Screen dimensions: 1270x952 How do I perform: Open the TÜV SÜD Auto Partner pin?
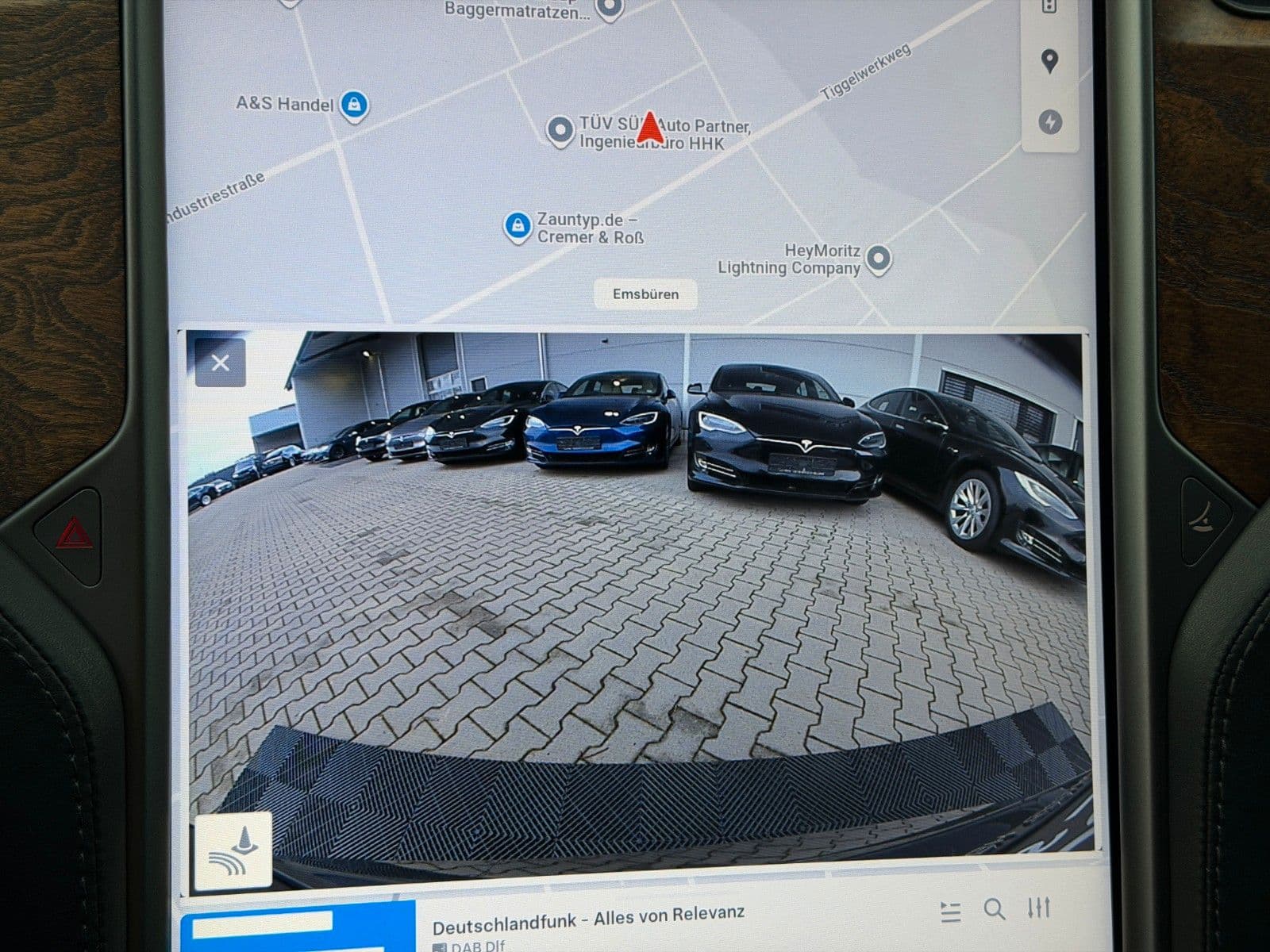tap(560, 129)
